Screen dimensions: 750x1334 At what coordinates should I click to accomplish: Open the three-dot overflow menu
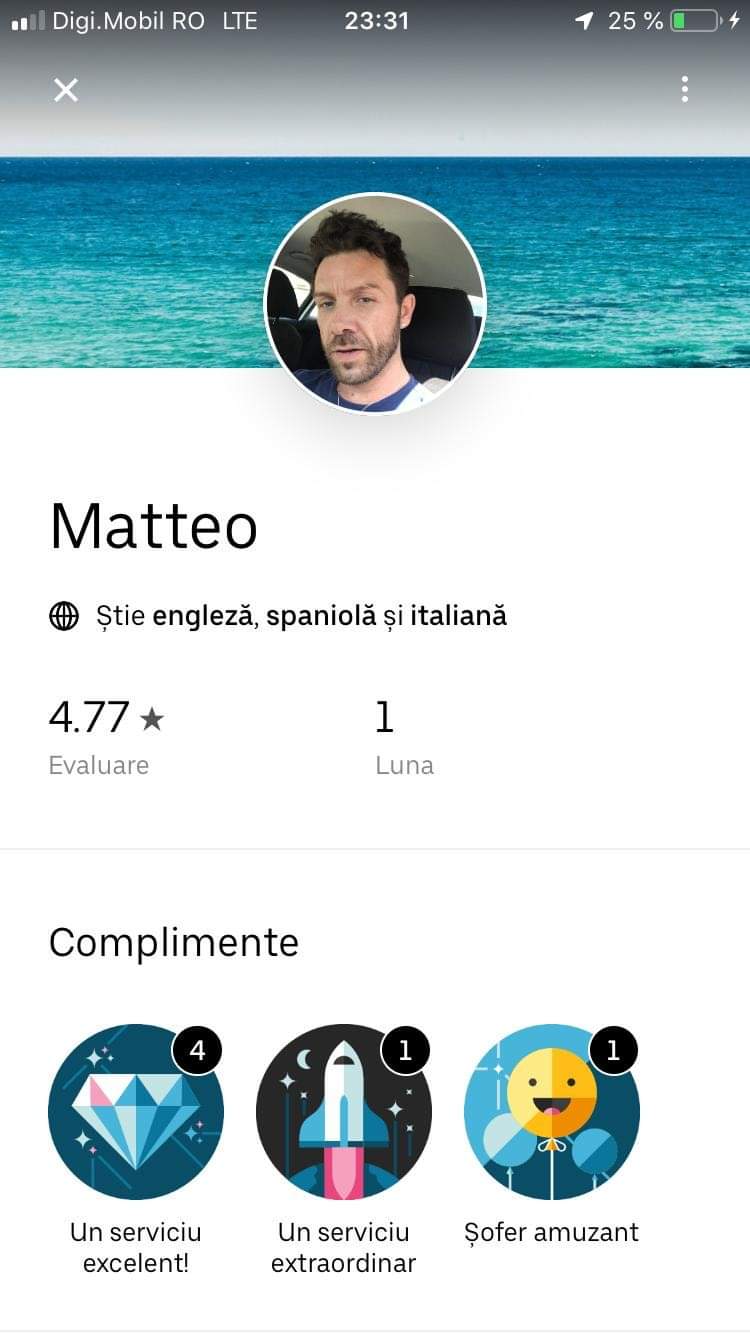[685, 89]
